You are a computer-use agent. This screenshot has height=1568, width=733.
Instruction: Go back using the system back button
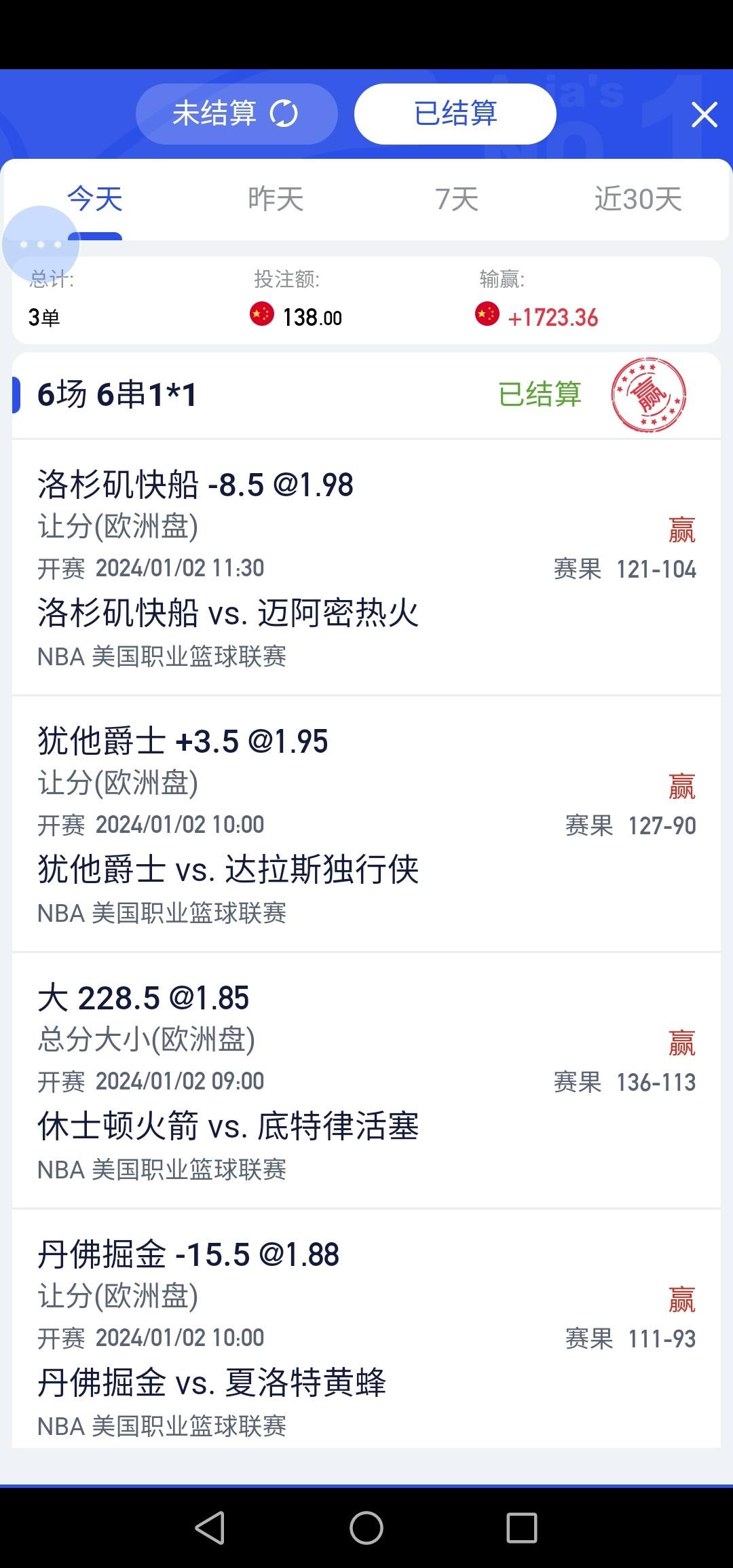tap(210, 1528)
